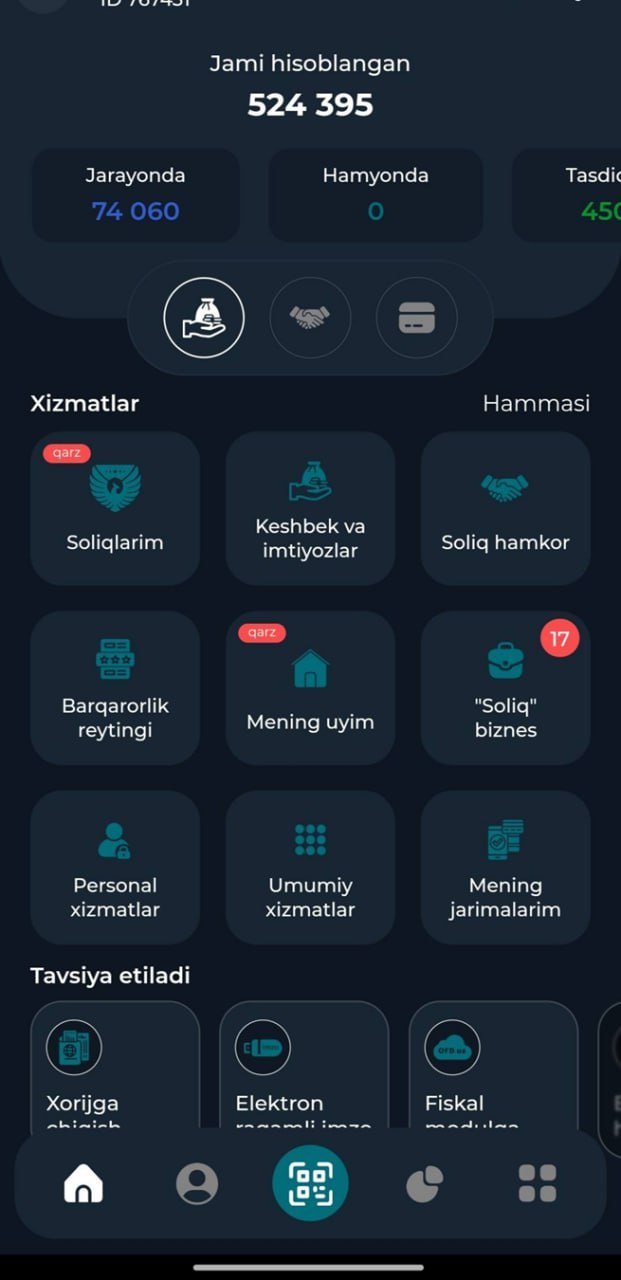Open the Mening uyim tile
This screenshot has width=621, height=1280.
(x=310, y=688)
